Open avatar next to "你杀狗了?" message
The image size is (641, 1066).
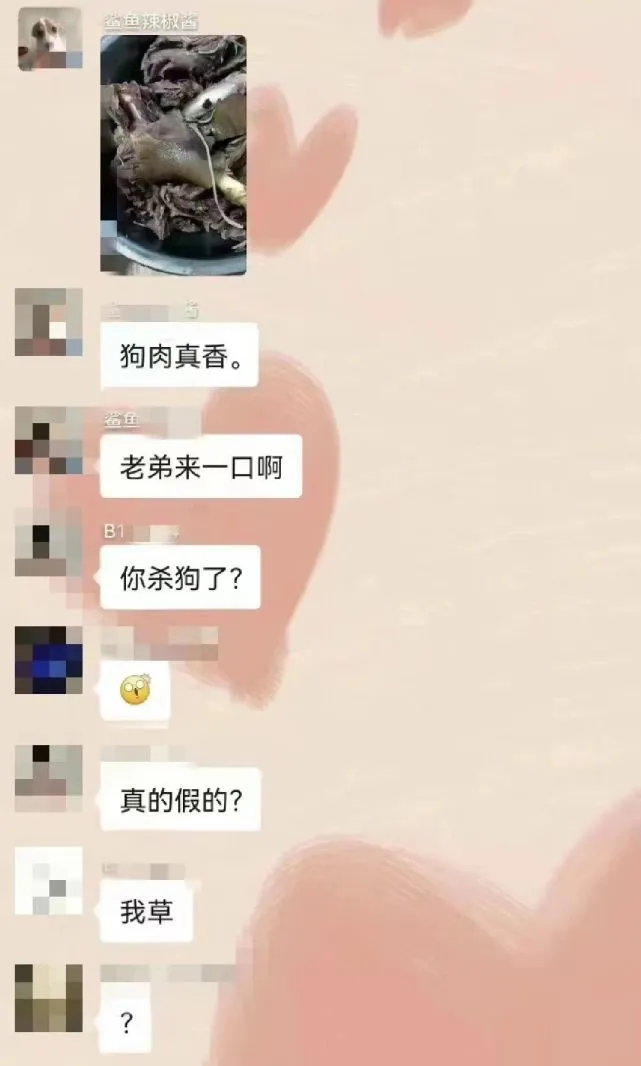(x=48, y=543)
